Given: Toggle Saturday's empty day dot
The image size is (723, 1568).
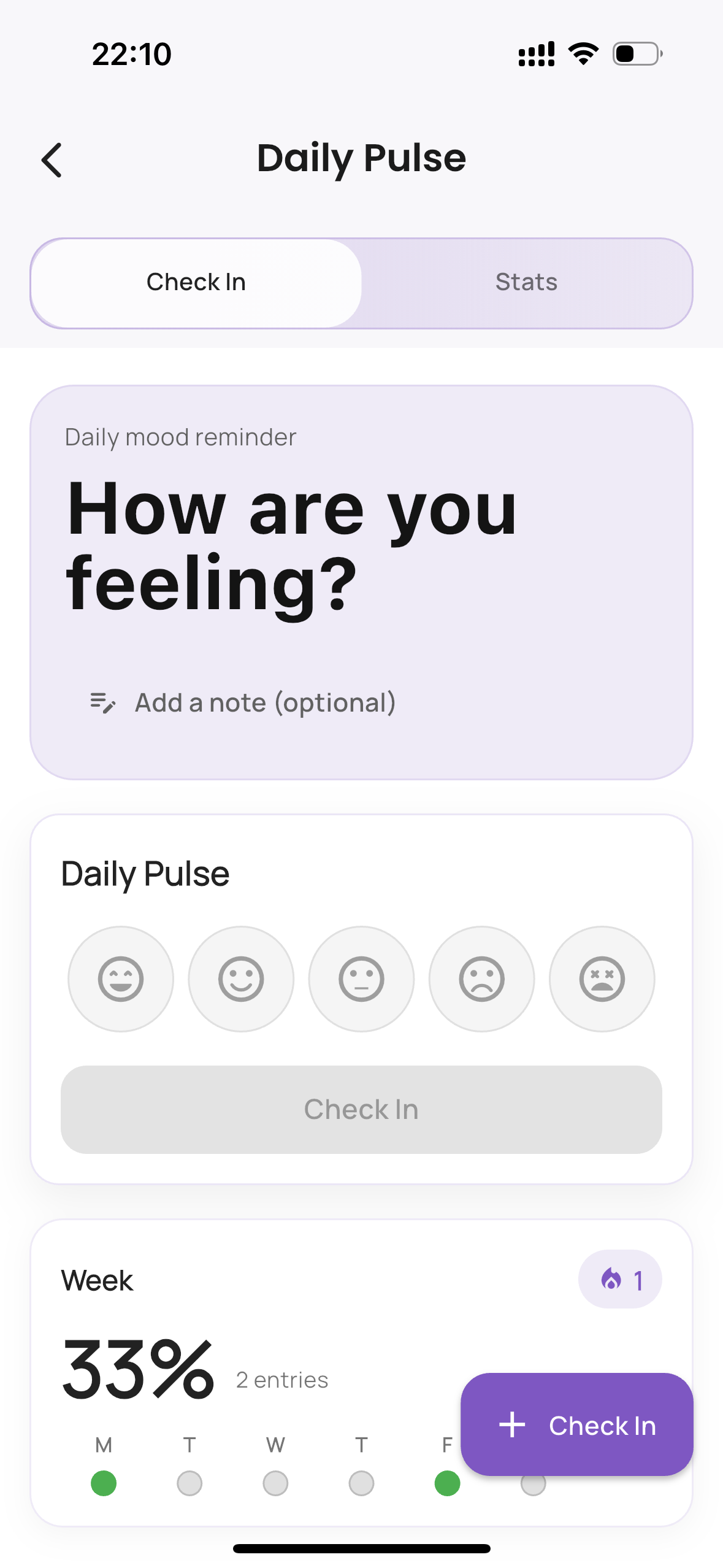Looking at the screenshot, I should tap(533, 1482).
